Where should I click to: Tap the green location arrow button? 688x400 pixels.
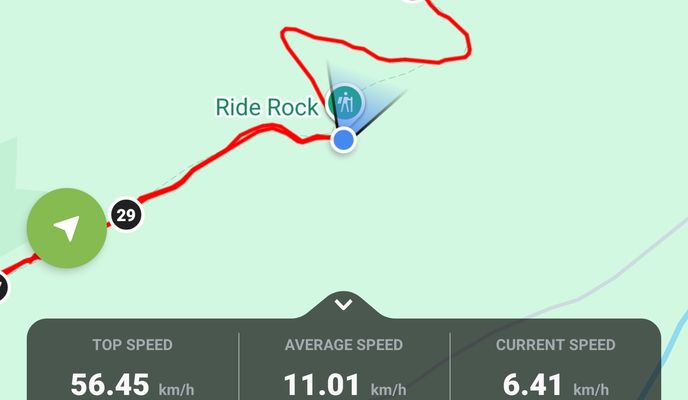pyautogui.click(x=66, y=229)
